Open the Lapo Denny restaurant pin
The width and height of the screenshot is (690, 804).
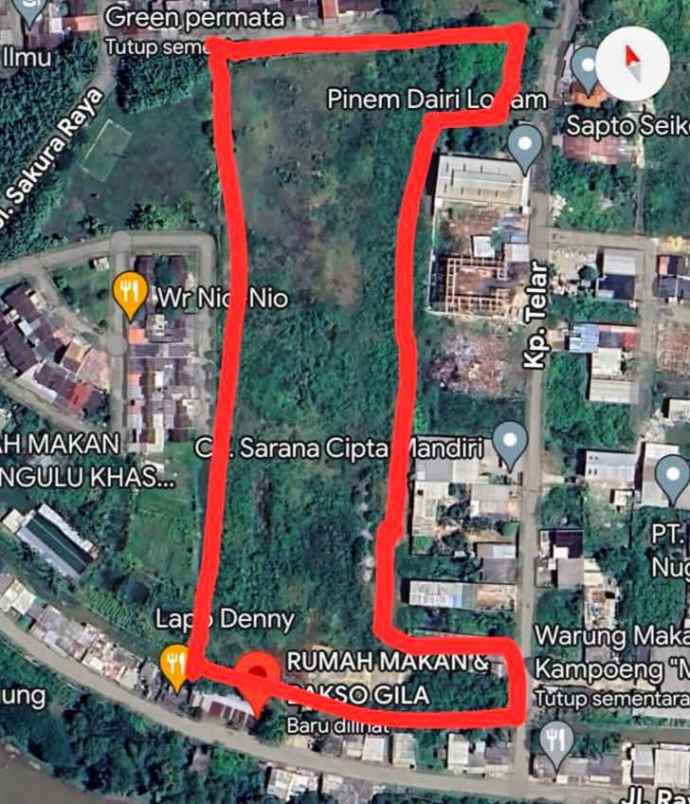(176, 664)
